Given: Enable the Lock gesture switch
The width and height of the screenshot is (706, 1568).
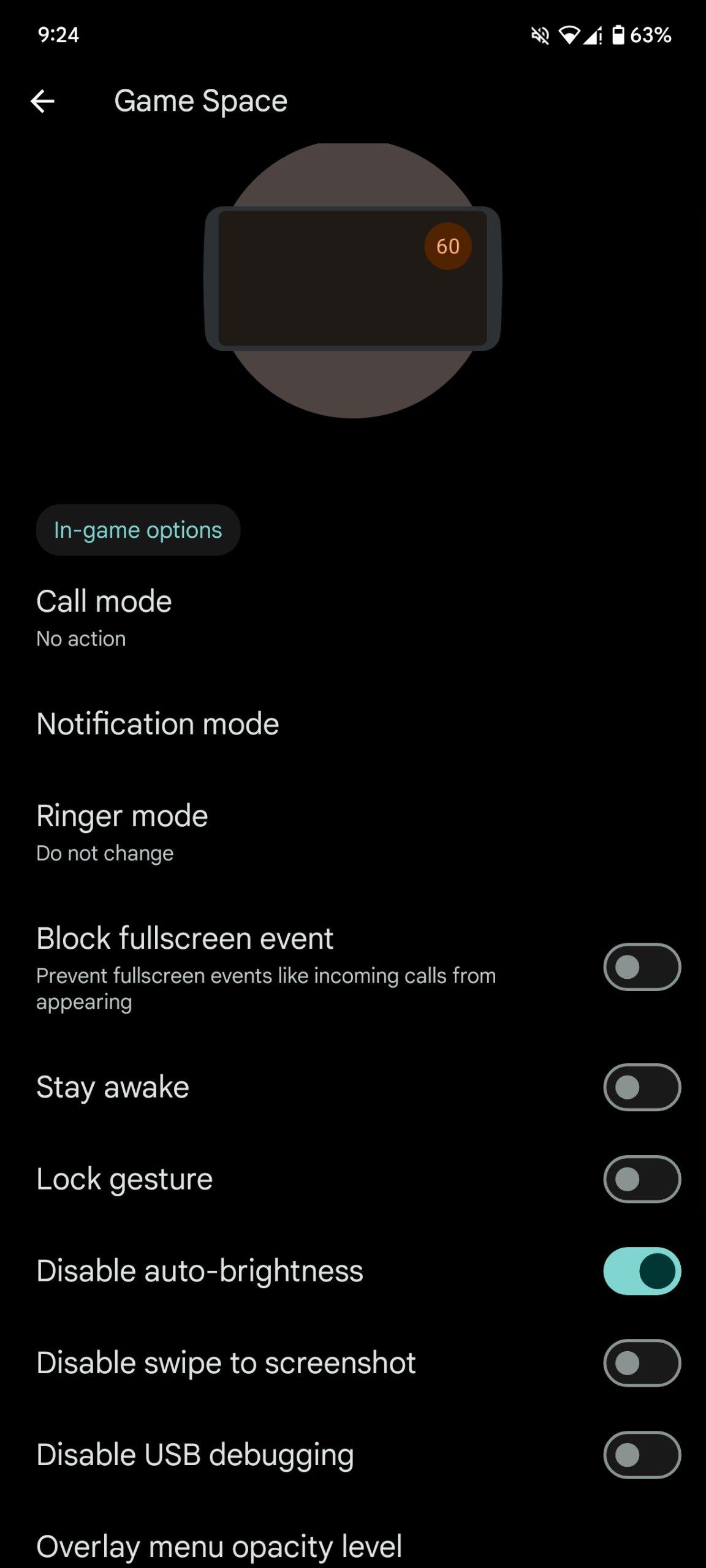Looking at the screenshot, I should click(641, 1179).
